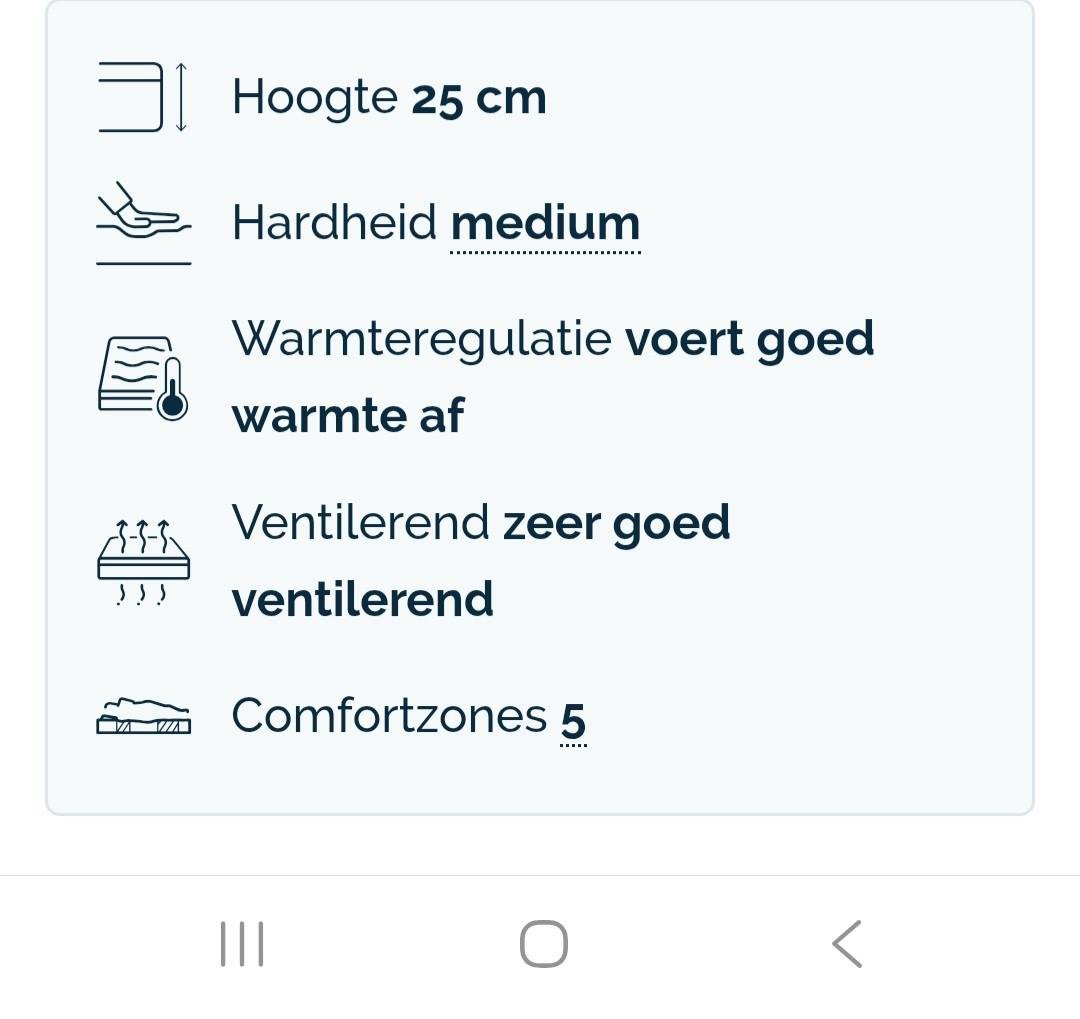Go back with the system back button

(847, 944)
